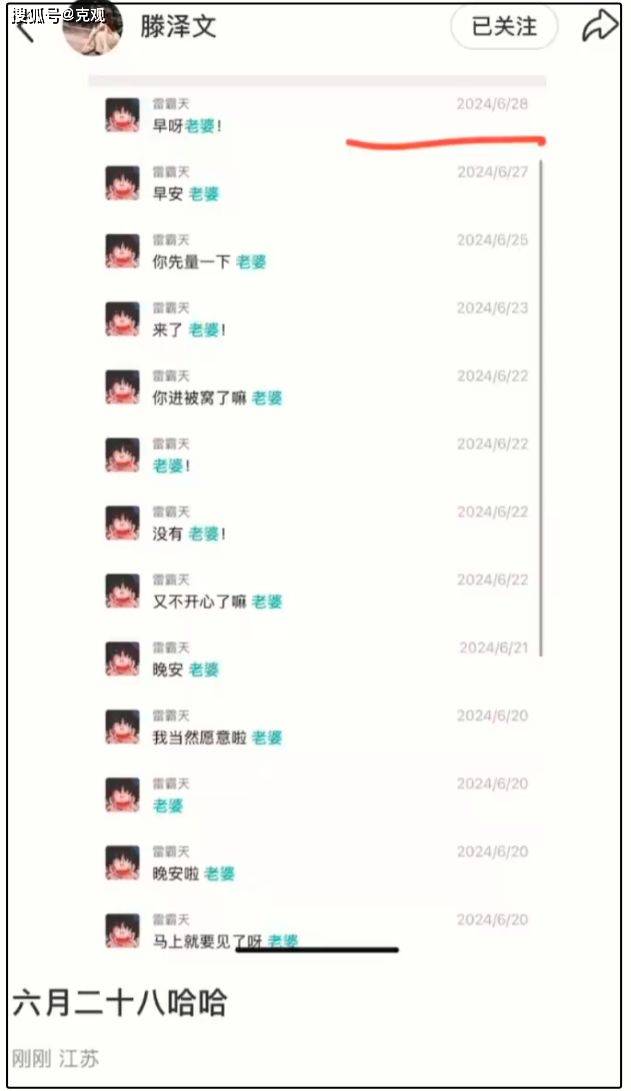Tap the 已关注 follow button

tap(504, 27)
